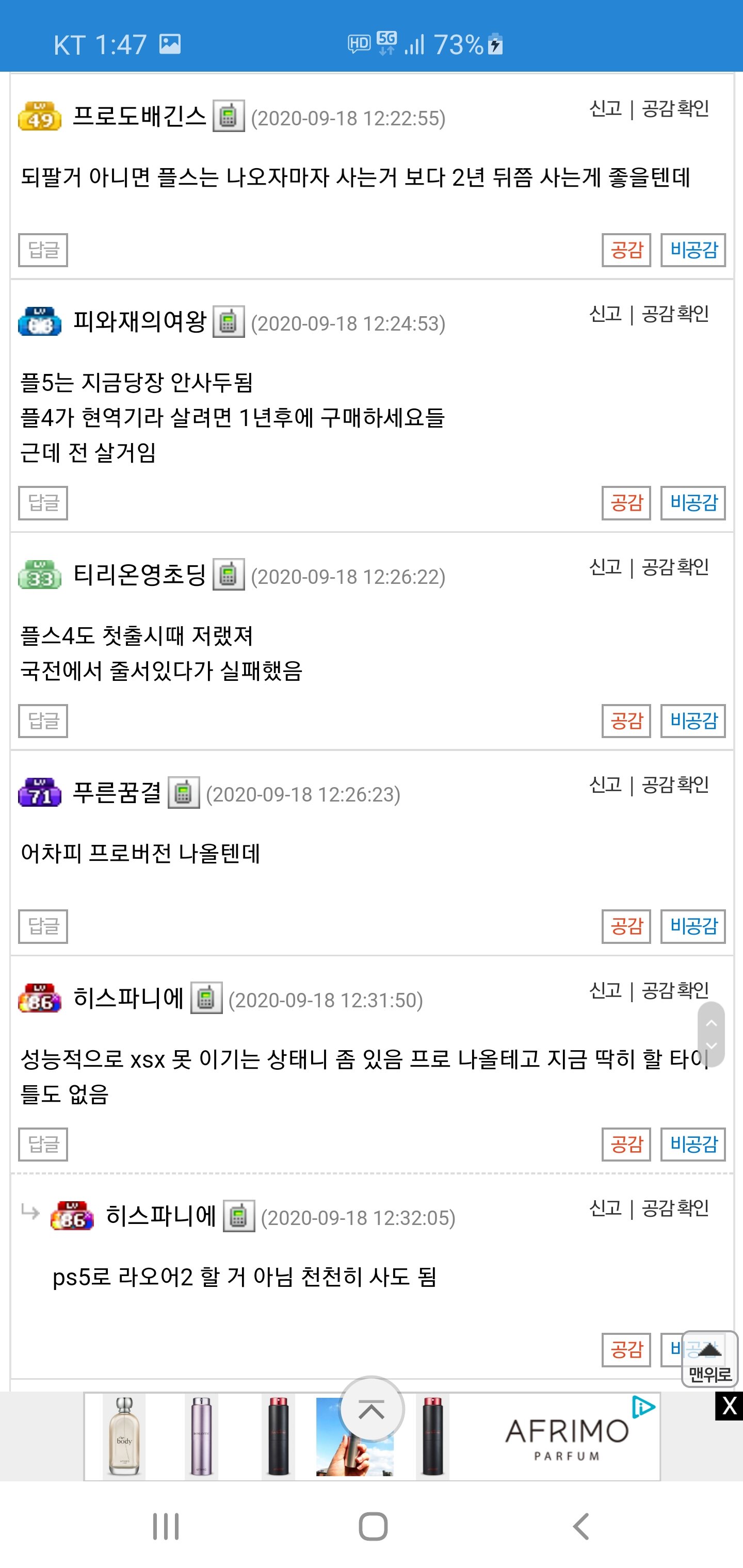The height and width of the screenshot is (1568, 743).
Task: Tap 비공감 on 푸른꿈결's comment
Action: tap(693, 926)
